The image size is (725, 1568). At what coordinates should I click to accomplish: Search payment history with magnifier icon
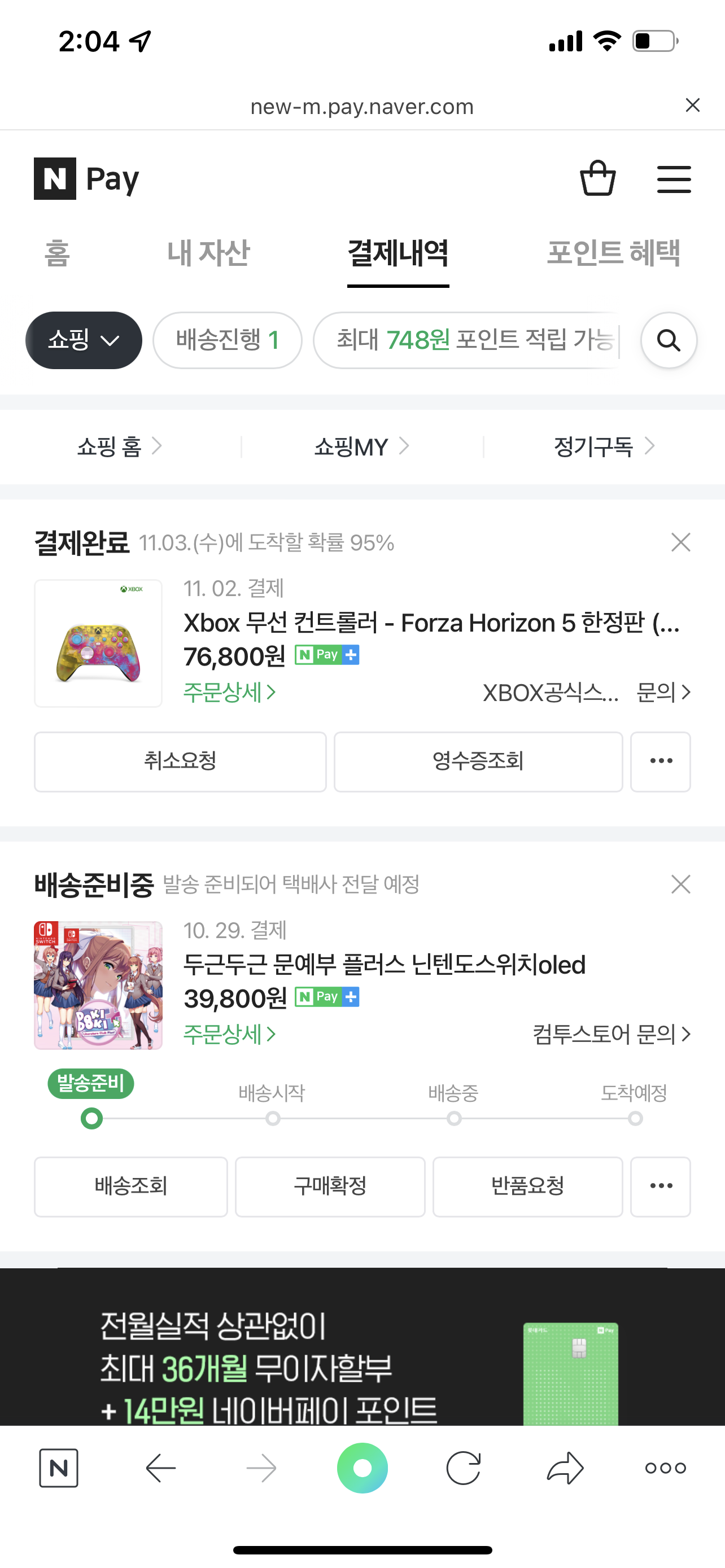(669, 340)
